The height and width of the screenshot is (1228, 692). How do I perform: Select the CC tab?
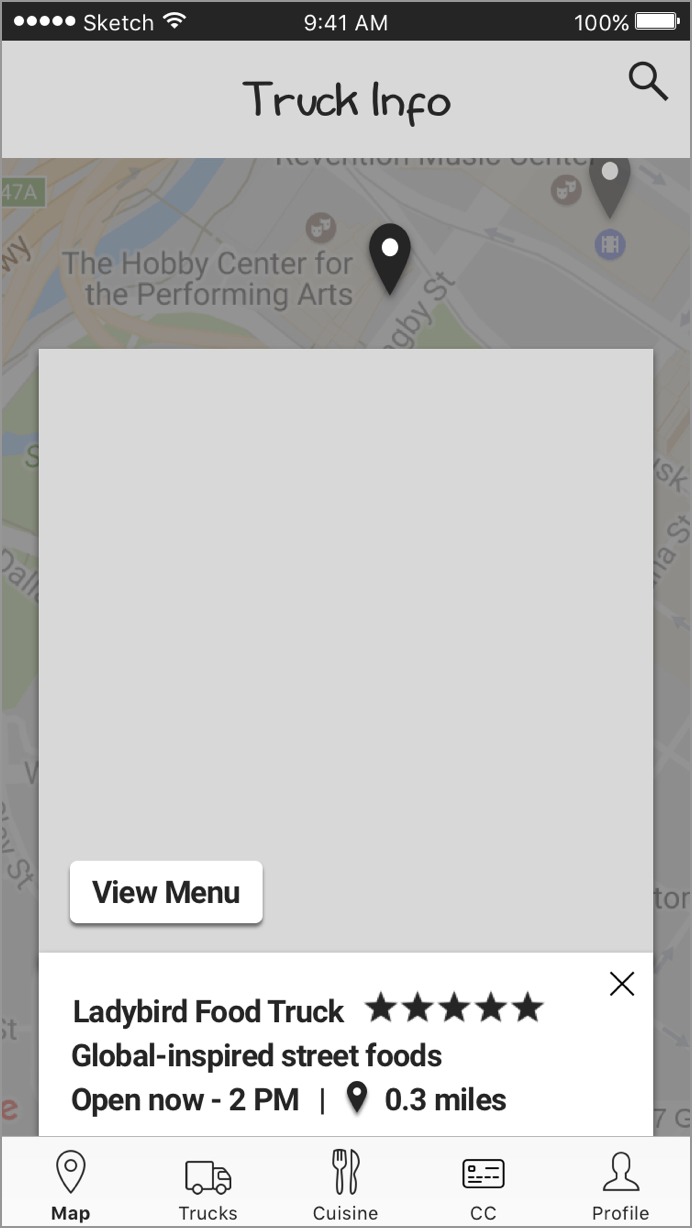pos(483,1186)
